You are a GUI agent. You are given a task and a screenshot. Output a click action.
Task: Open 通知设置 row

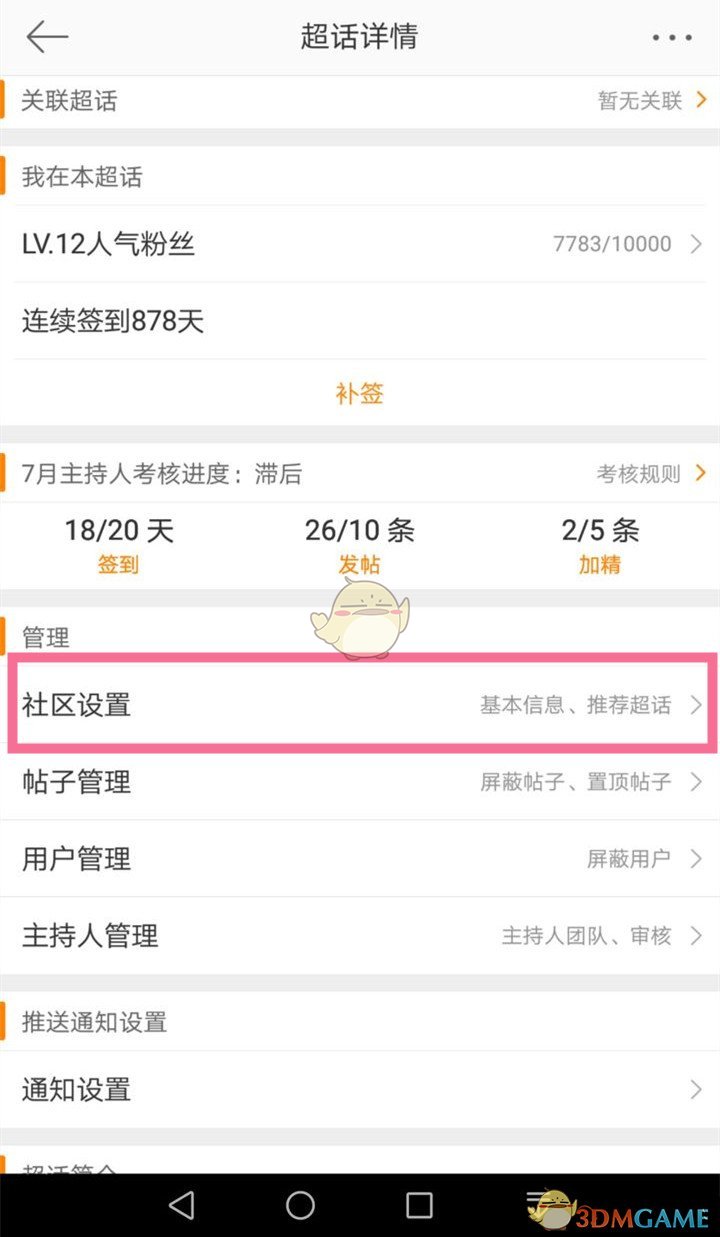coord(360,1089)
